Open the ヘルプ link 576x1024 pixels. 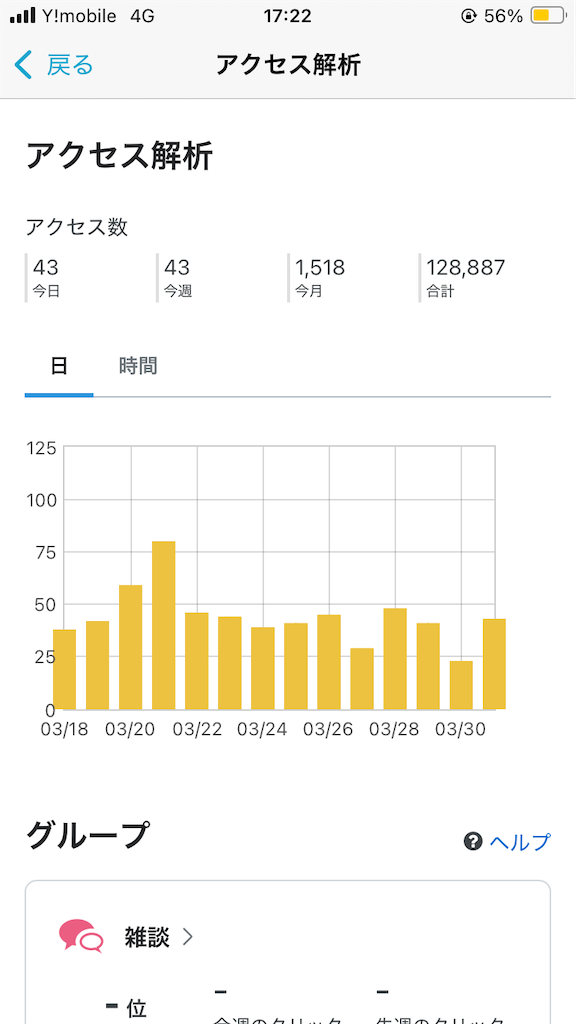[x=507, y=842]
